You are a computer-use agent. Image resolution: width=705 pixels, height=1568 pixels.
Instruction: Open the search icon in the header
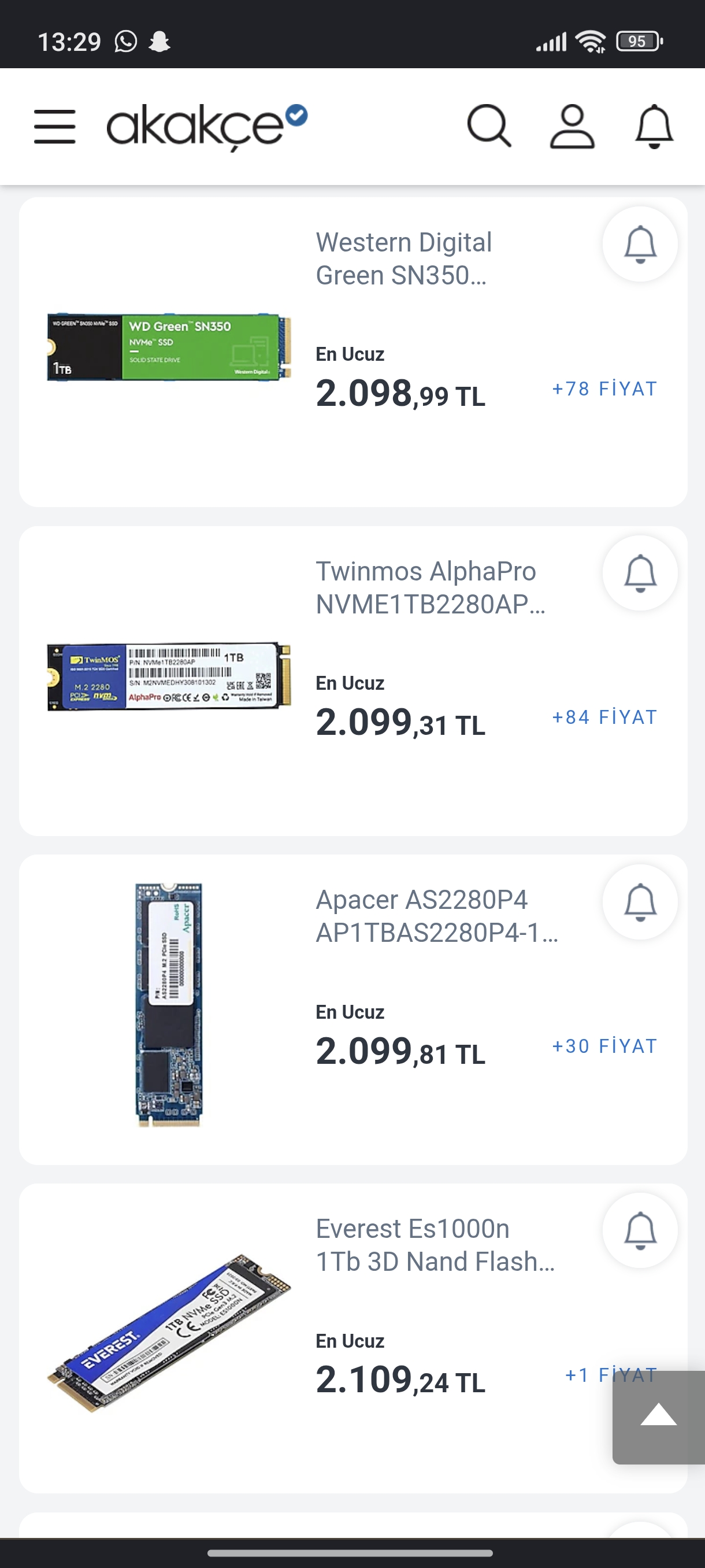tap(488, 126)
